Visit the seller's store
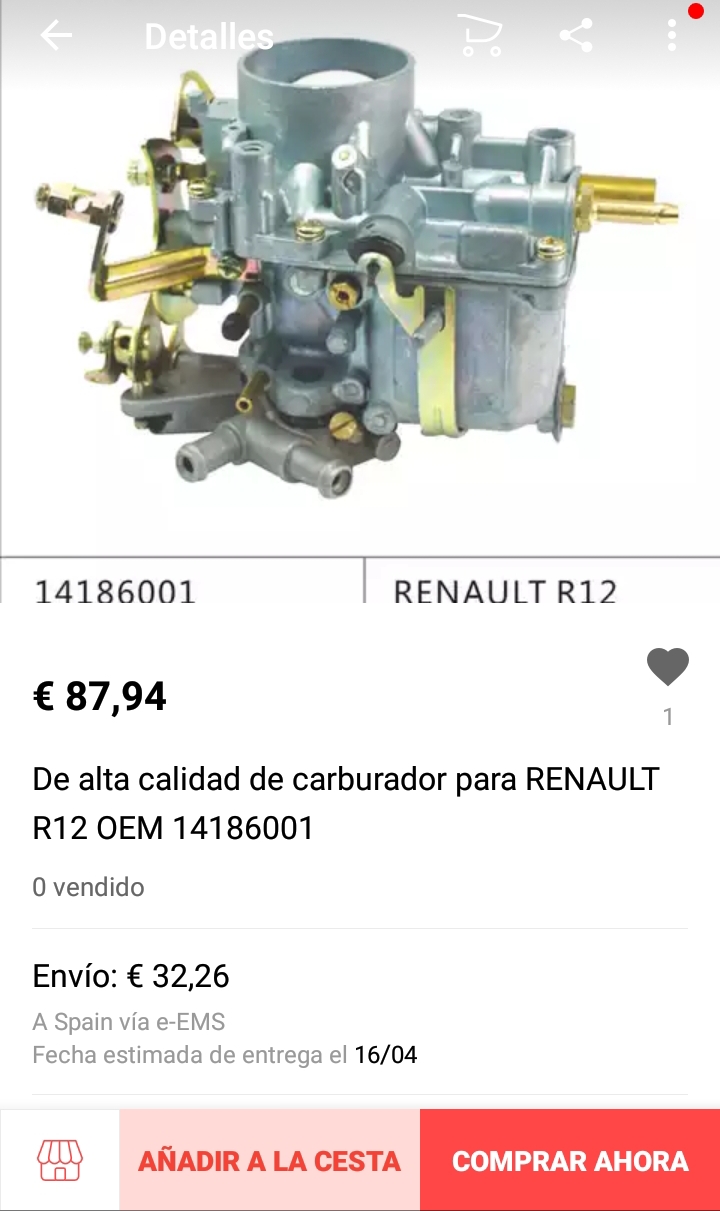Screen dimensions: 720x1211 (x=60, y=1160)
